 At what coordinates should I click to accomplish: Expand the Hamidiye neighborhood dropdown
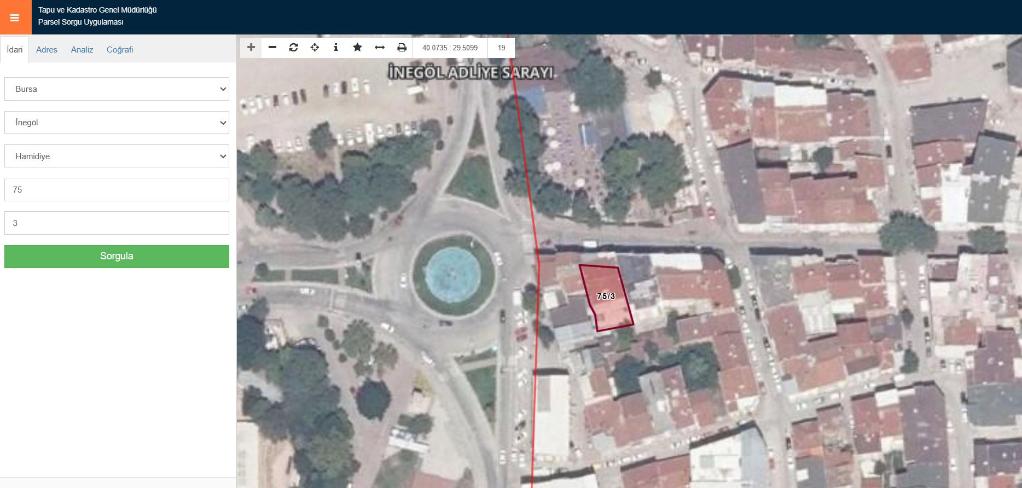pyautogui.click(x=116, y=156)
